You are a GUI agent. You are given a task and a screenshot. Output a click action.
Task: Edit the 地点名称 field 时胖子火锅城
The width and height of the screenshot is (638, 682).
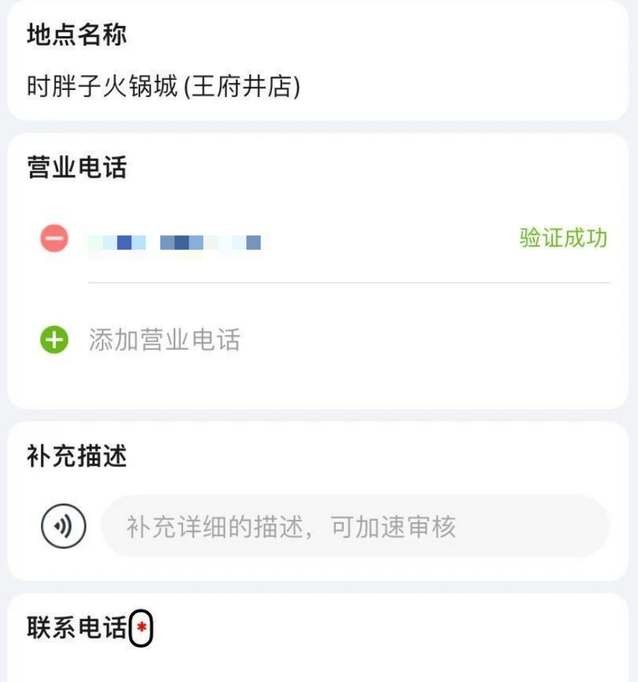point(164,86)
